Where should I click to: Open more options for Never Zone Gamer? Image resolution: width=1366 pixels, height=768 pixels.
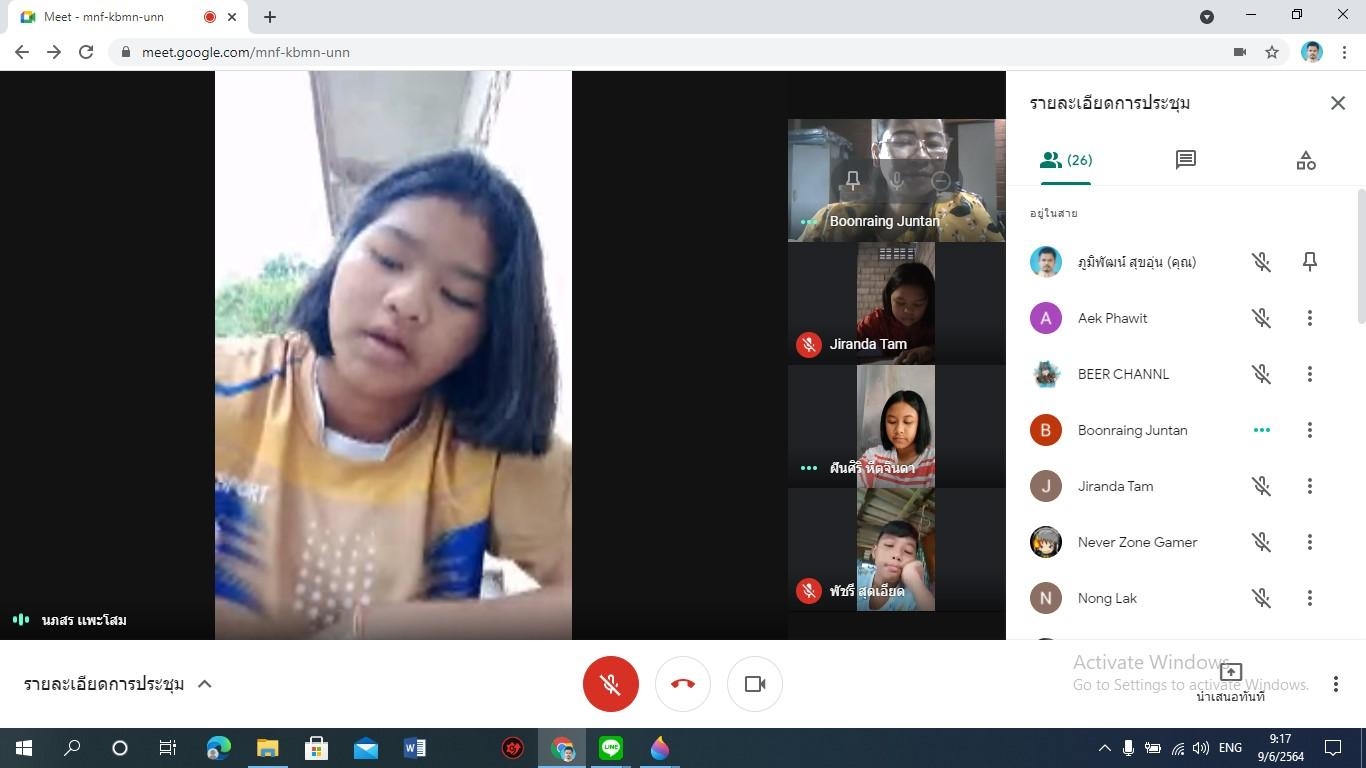coord(1309,542)
